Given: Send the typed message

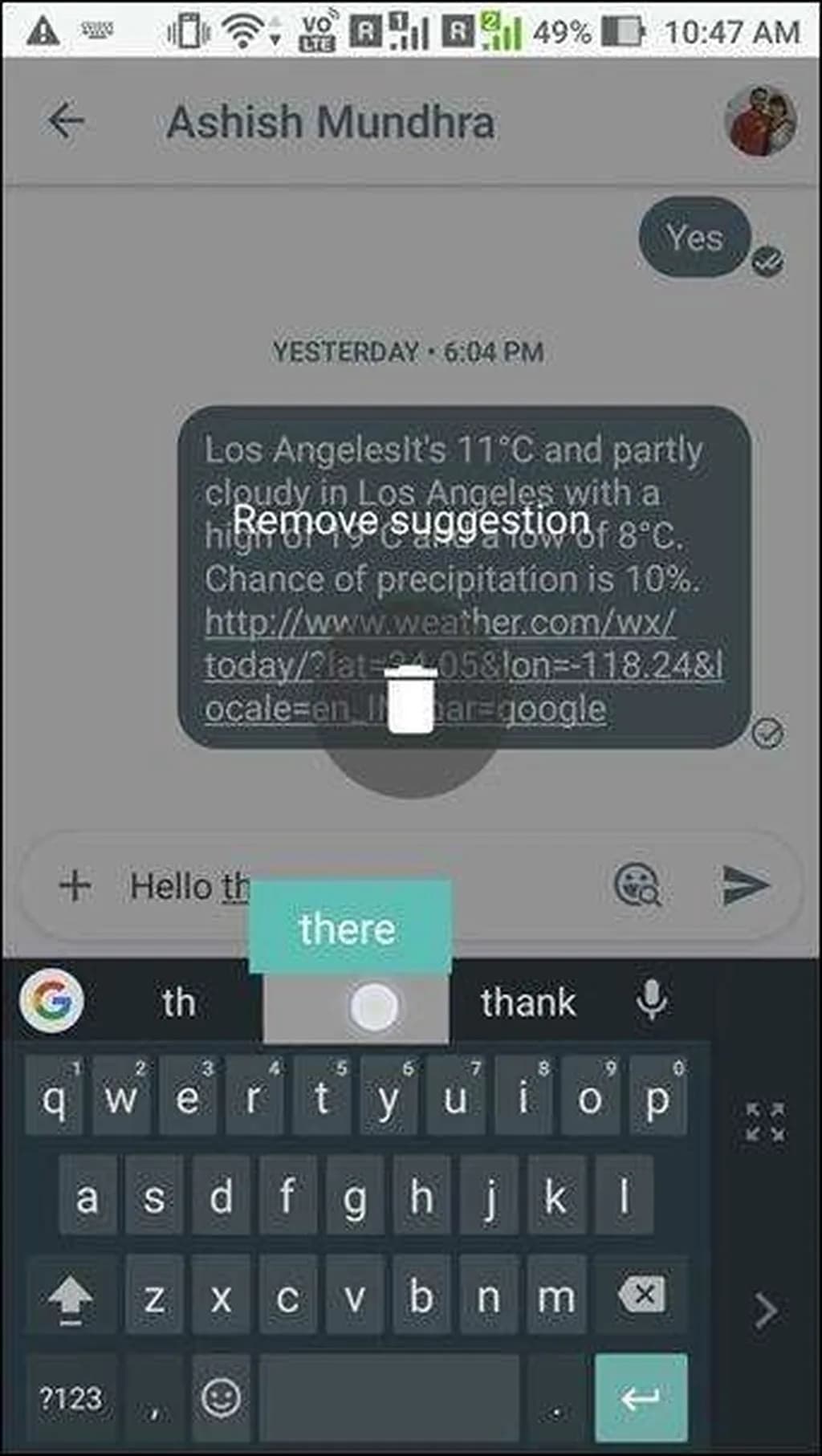Looking at the screenshot, I should [746, 885].
